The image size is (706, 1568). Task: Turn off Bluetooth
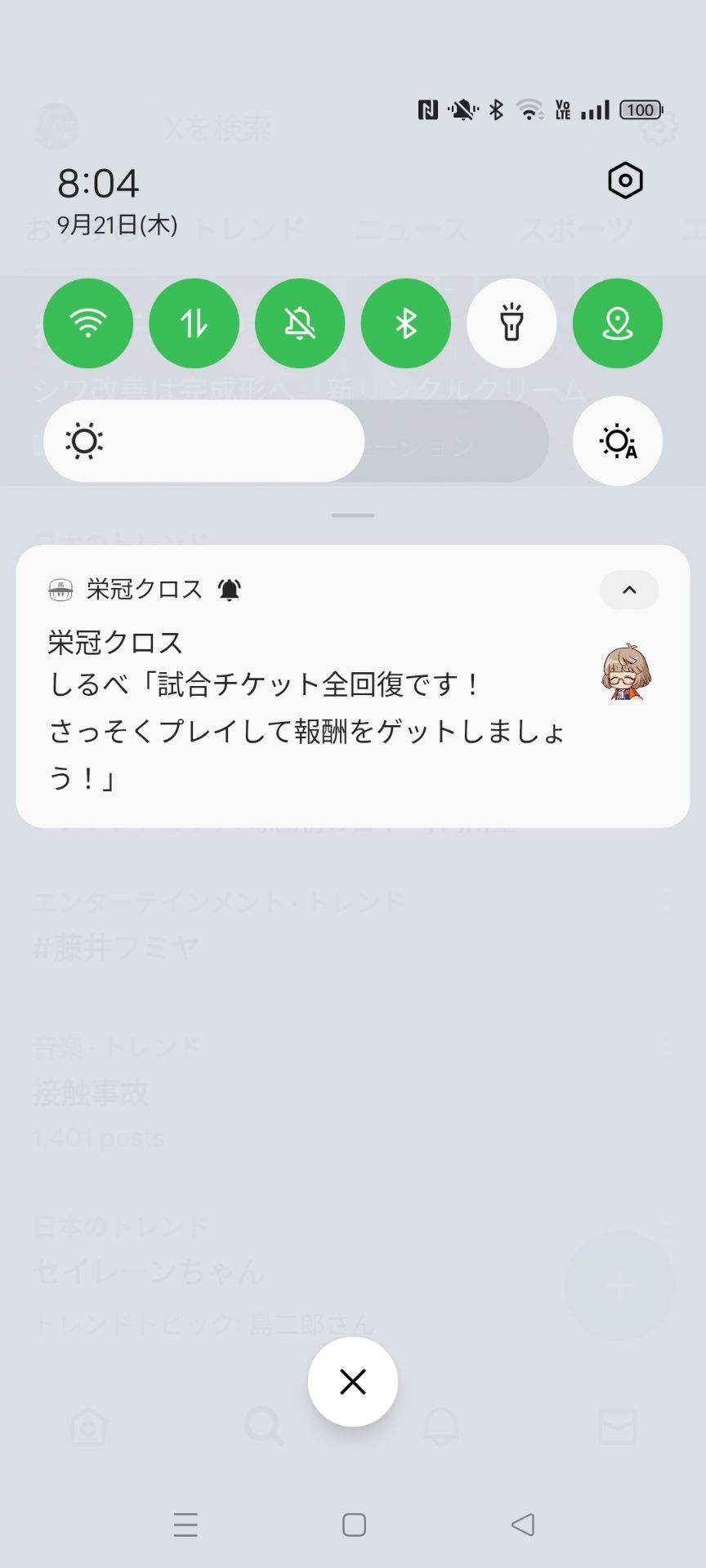point(406,323)
